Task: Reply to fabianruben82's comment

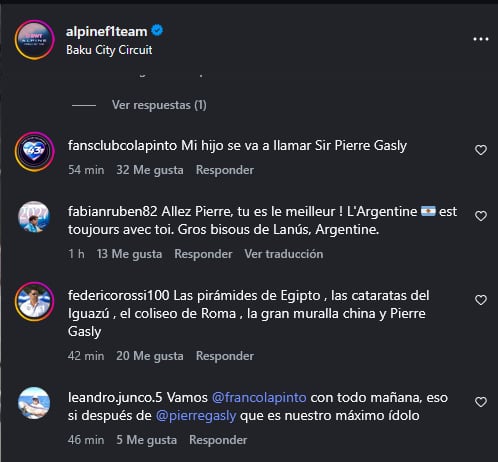Action: (x=203, y=254)
